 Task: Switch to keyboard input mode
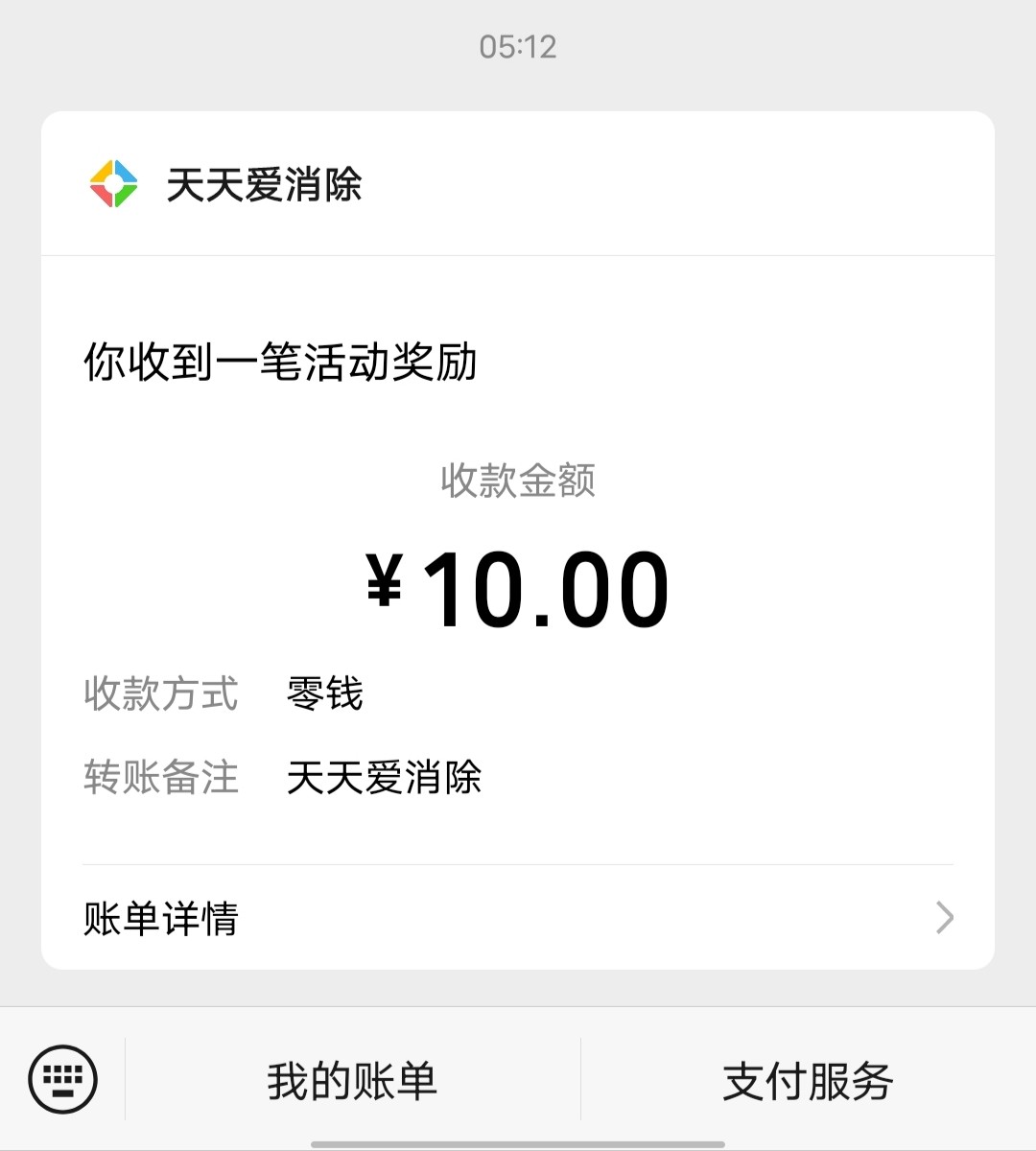click(63, 1079)
